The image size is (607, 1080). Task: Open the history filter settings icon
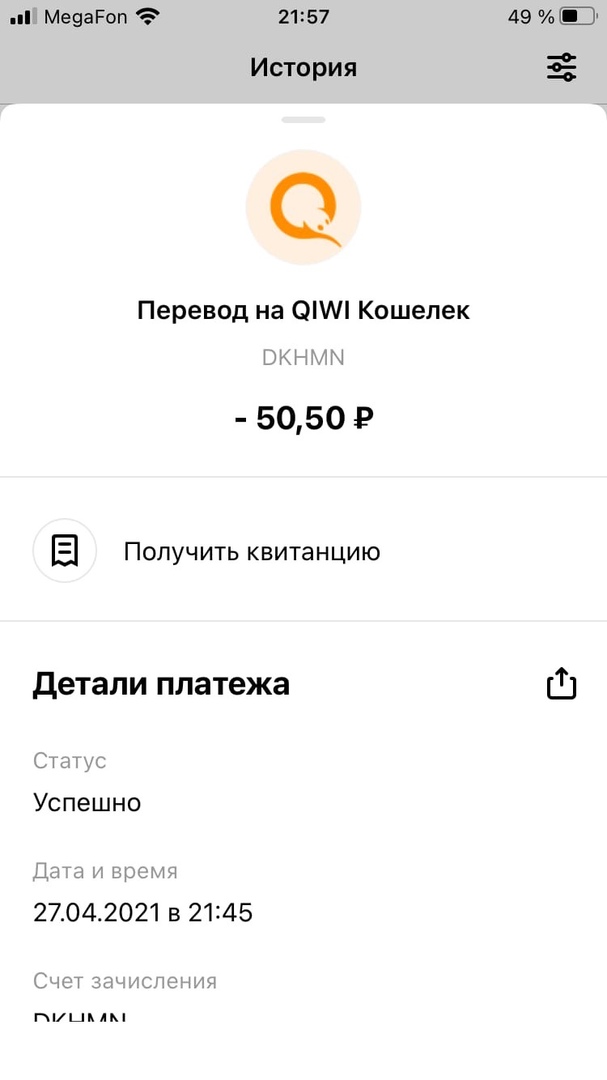tap(561, 68)
